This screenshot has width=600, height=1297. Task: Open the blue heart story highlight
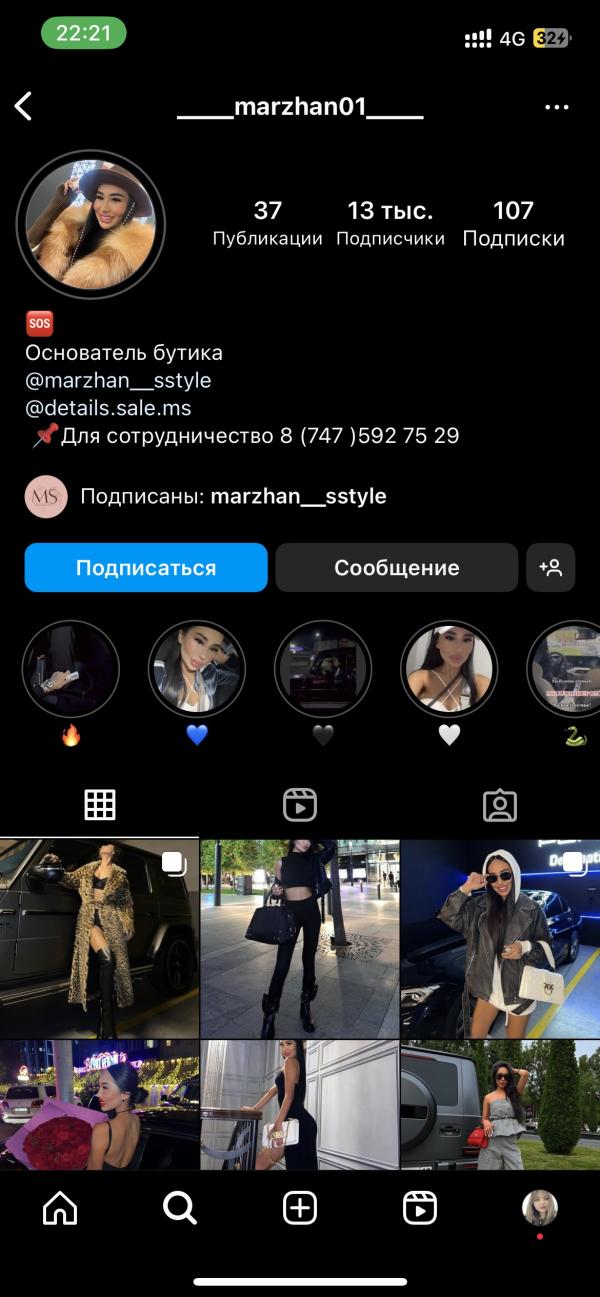click(x=197, y=669)
